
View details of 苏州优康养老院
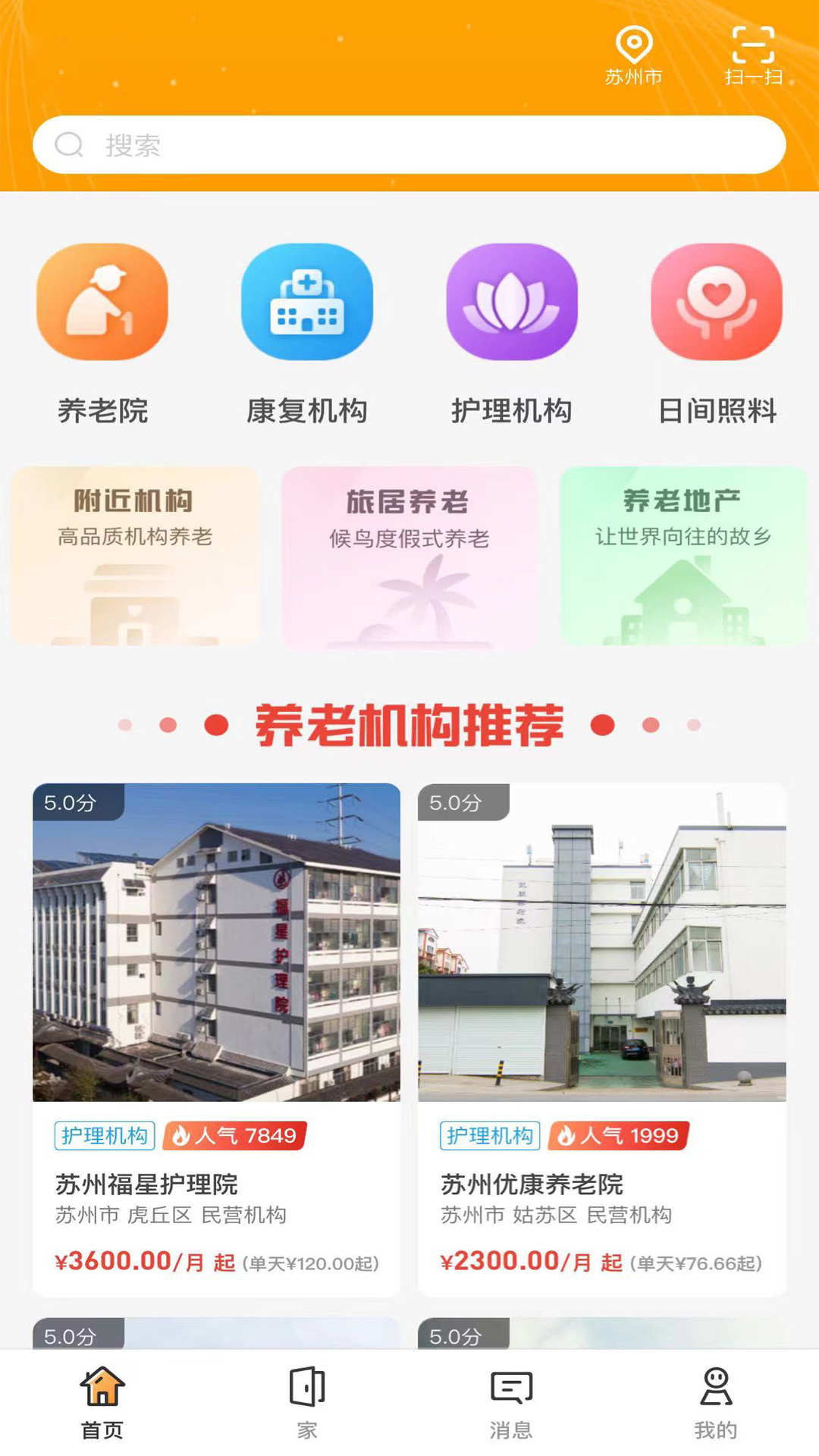coord(602,1039)
